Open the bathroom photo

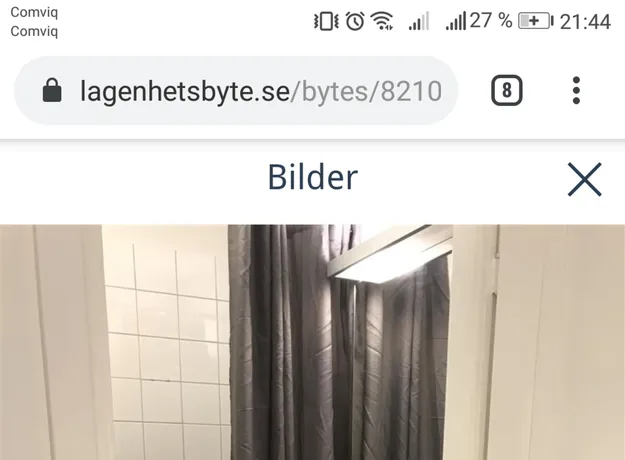[312, 340]
